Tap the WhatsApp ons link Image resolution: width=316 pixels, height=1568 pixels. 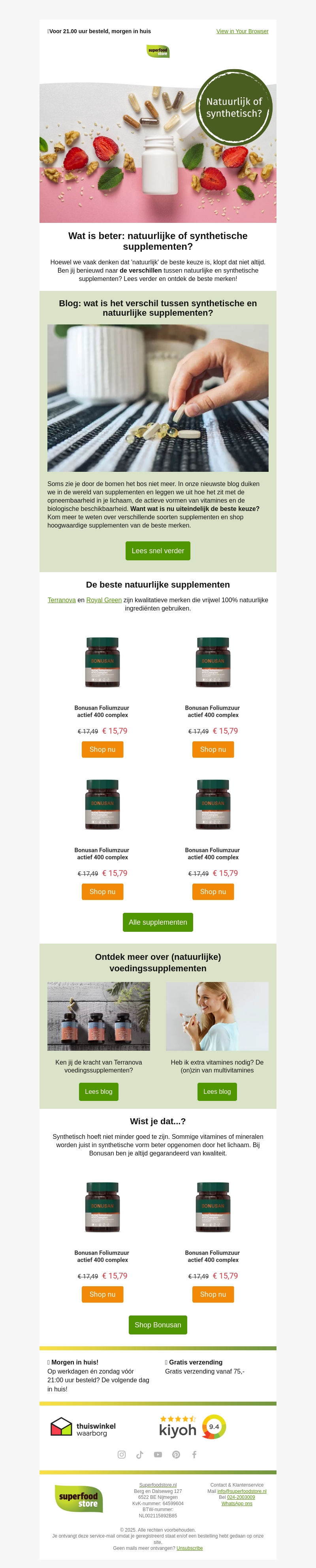237,1503
